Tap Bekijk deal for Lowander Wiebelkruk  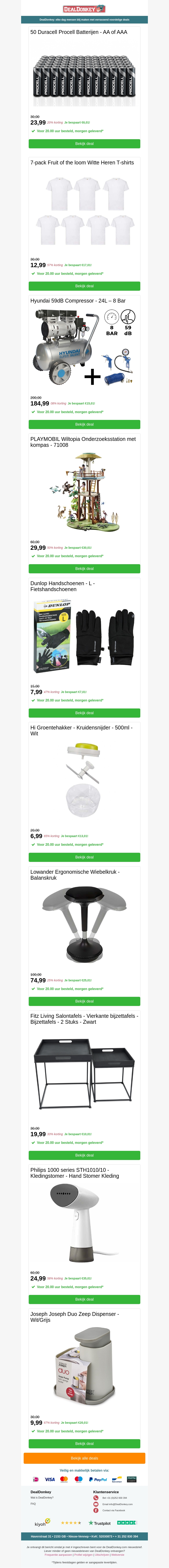coord(84,1001)
